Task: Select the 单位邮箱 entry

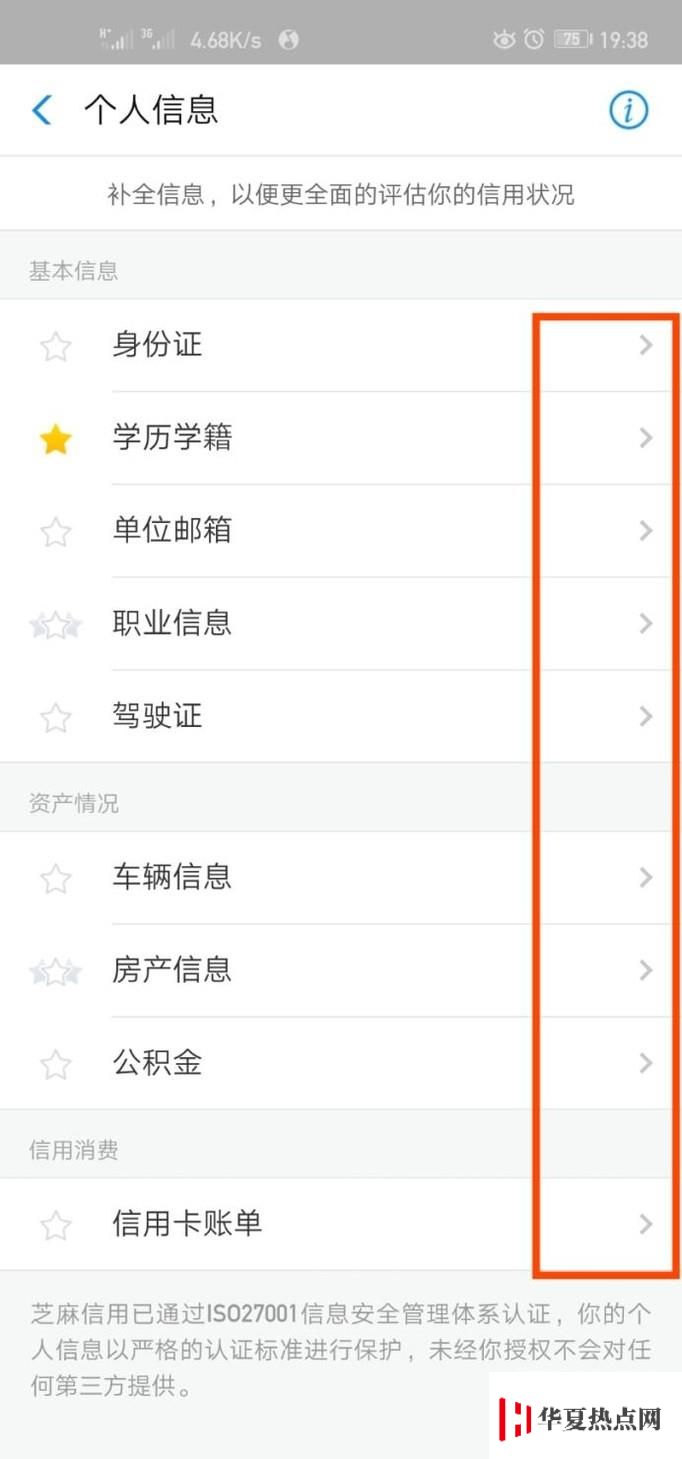Action: click(x=341, y=531)
